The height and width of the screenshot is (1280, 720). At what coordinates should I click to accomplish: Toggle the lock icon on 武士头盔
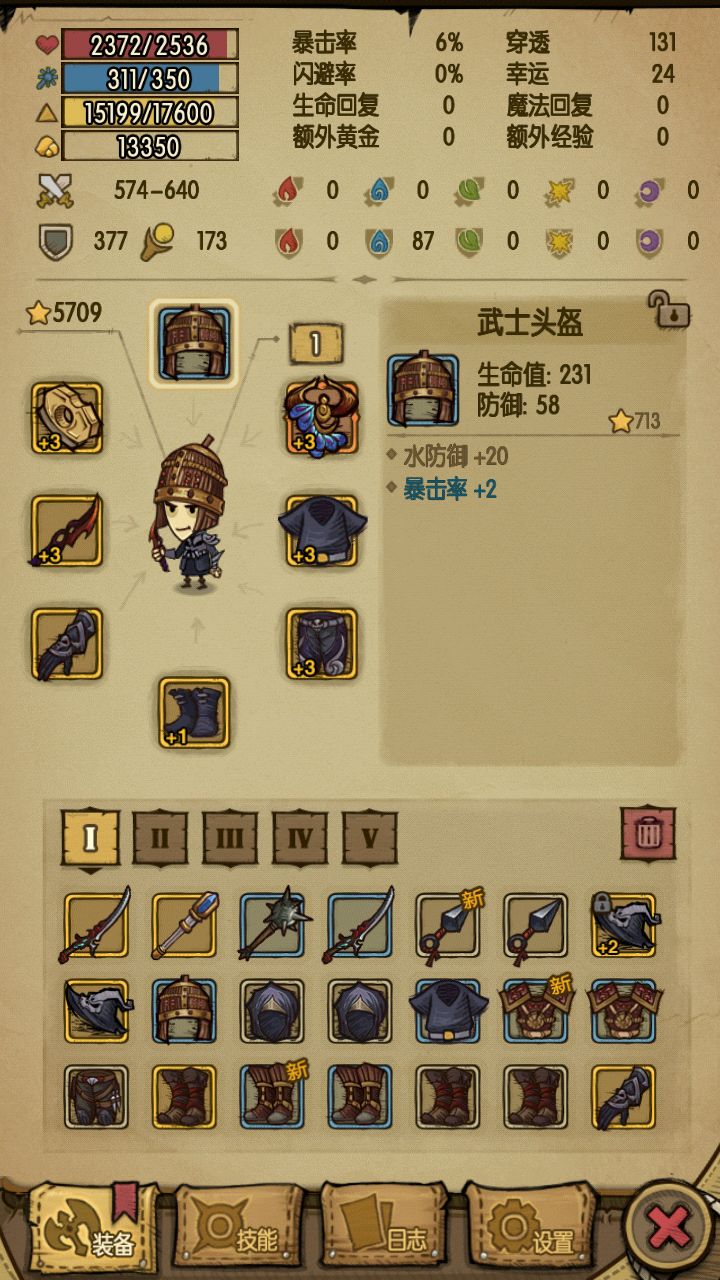coord(668,310)
